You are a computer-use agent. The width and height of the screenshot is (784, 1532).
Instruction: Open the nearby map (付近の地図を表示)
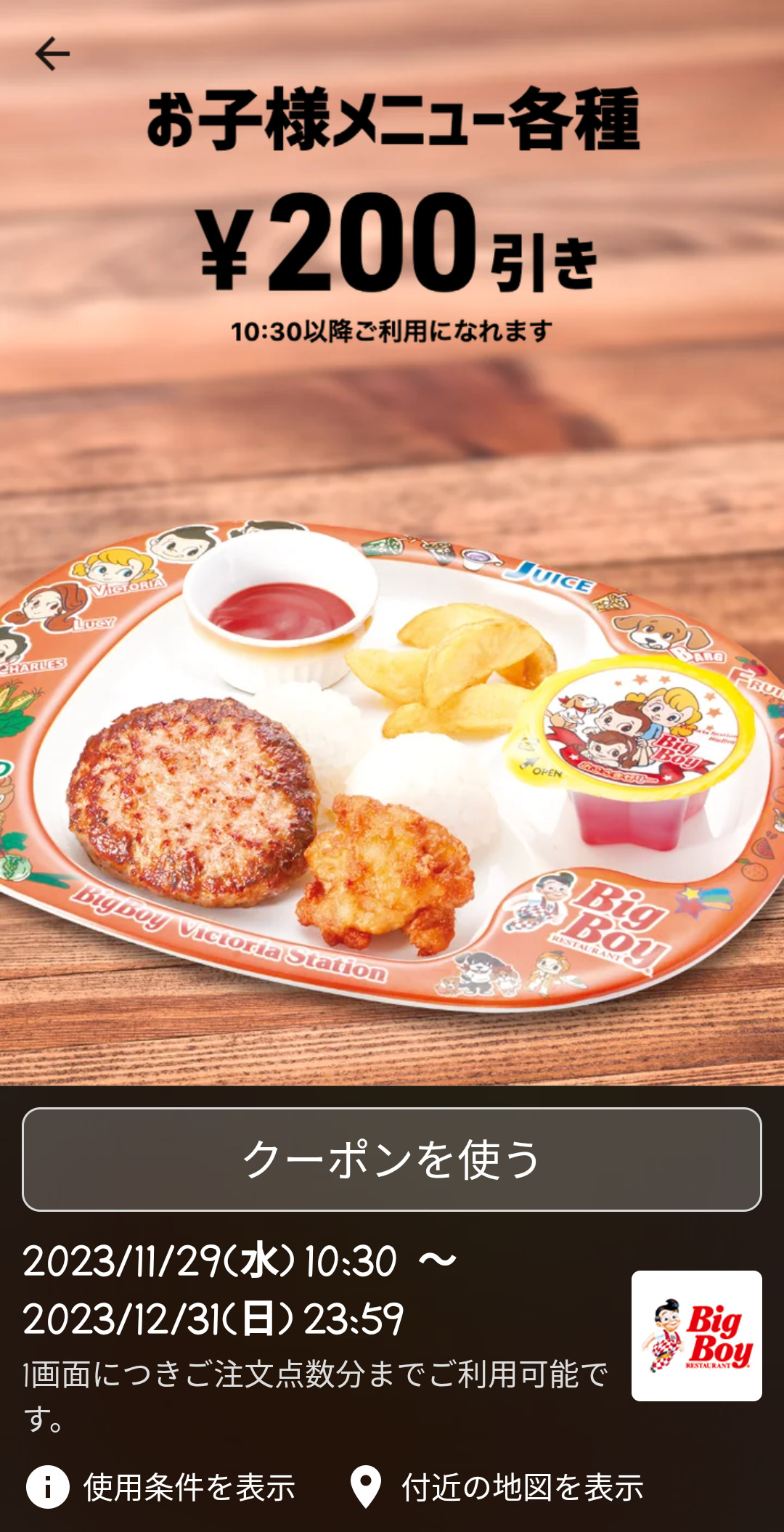point(497,1487)
